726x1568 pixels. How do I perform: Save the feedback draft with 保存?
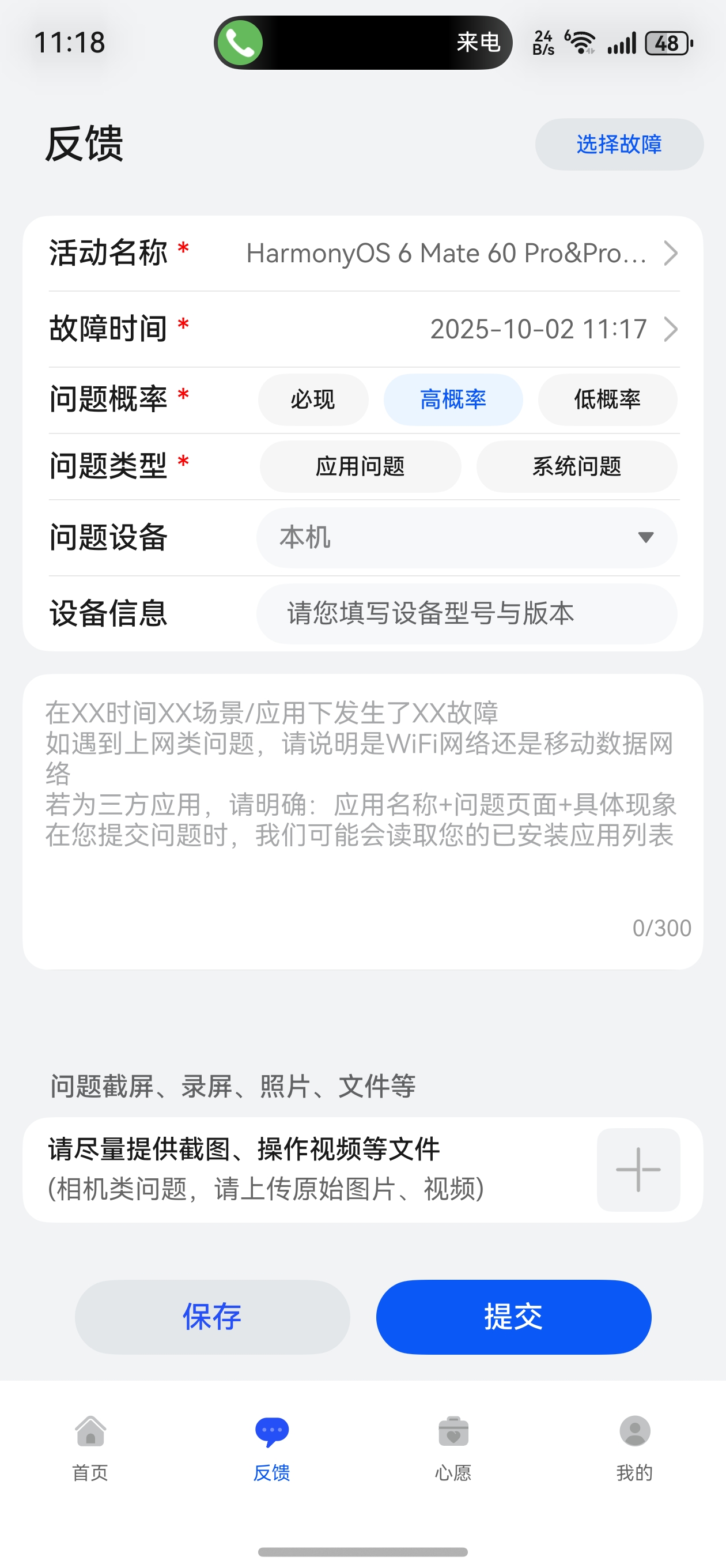(212, 1317)
